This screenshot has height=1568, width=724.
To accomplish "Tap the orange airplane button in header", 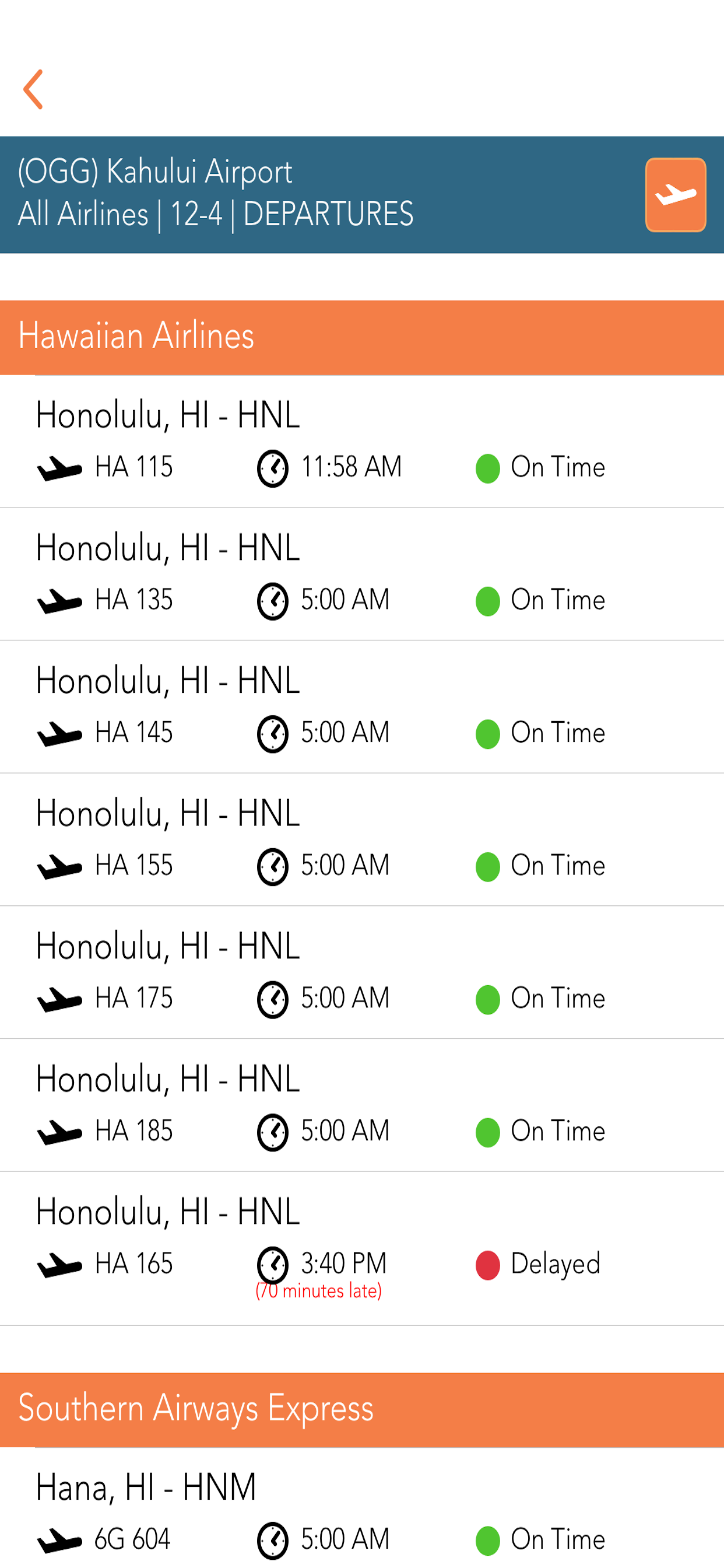I will (676, 195).
